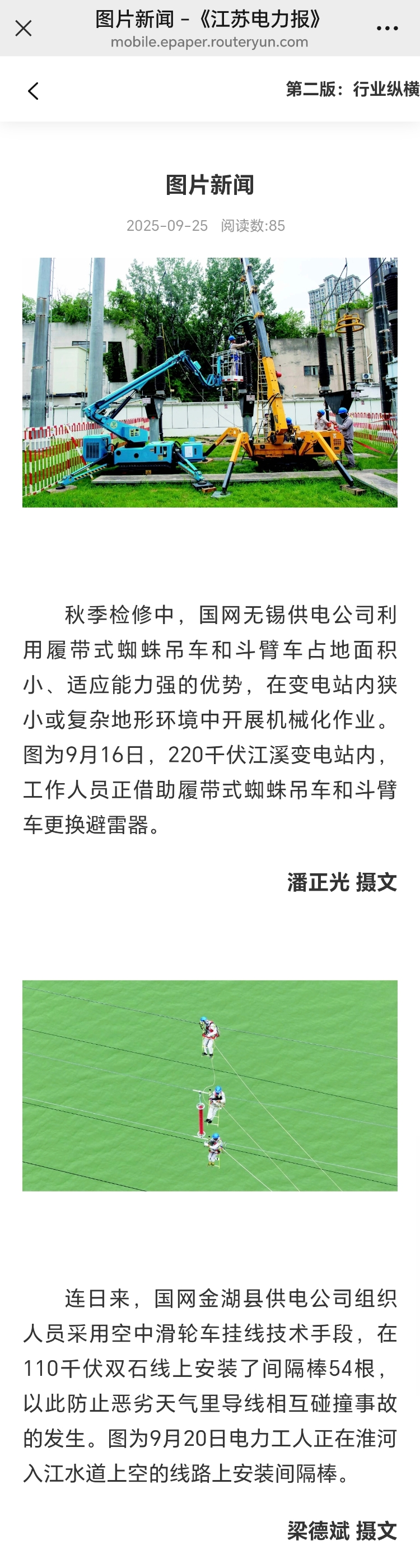View the spider crane substation photo
The height and width of the screenshot is (1568, 420).
210,382
